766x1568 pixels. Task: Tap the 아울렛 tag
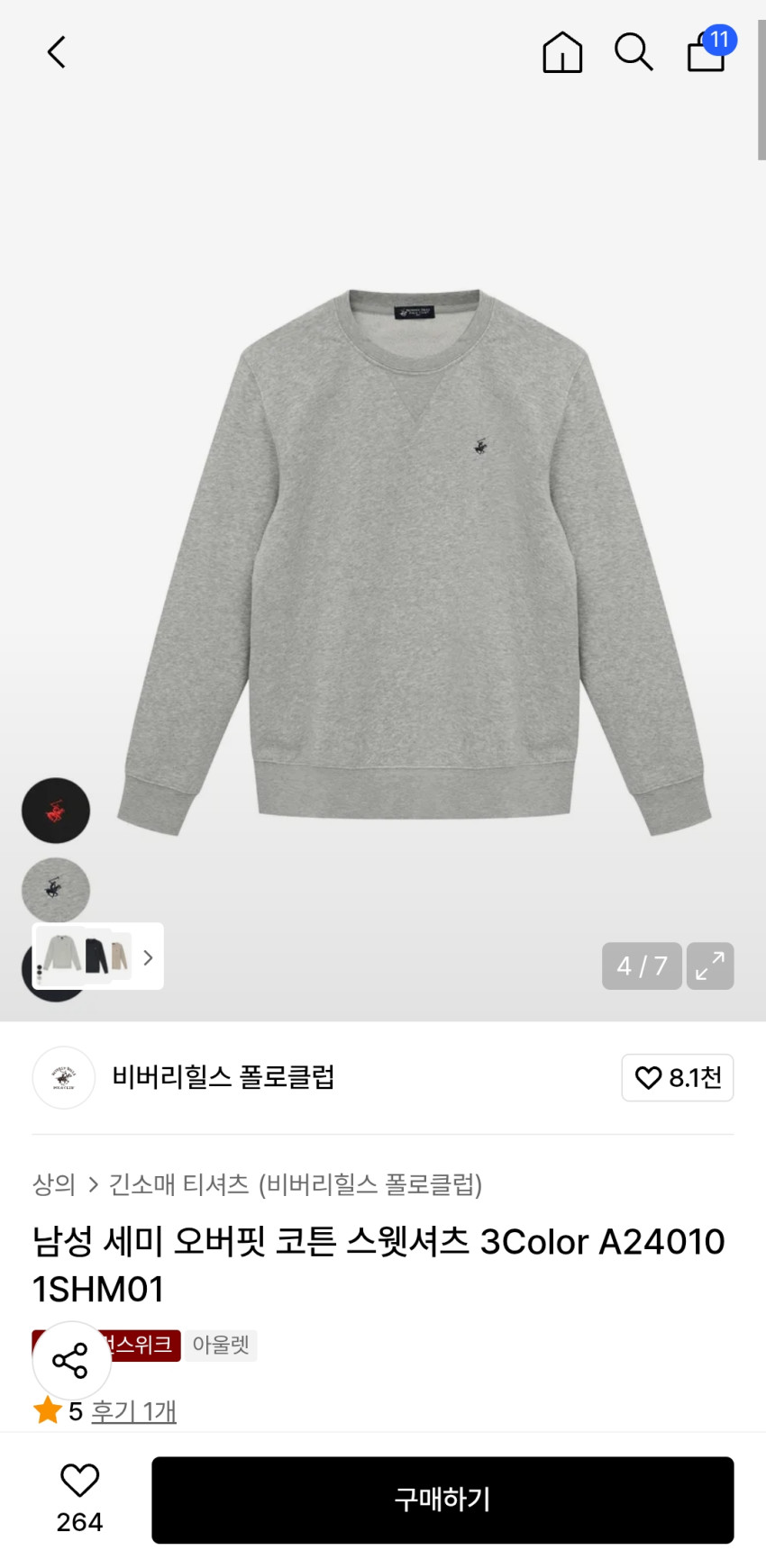221,1346
